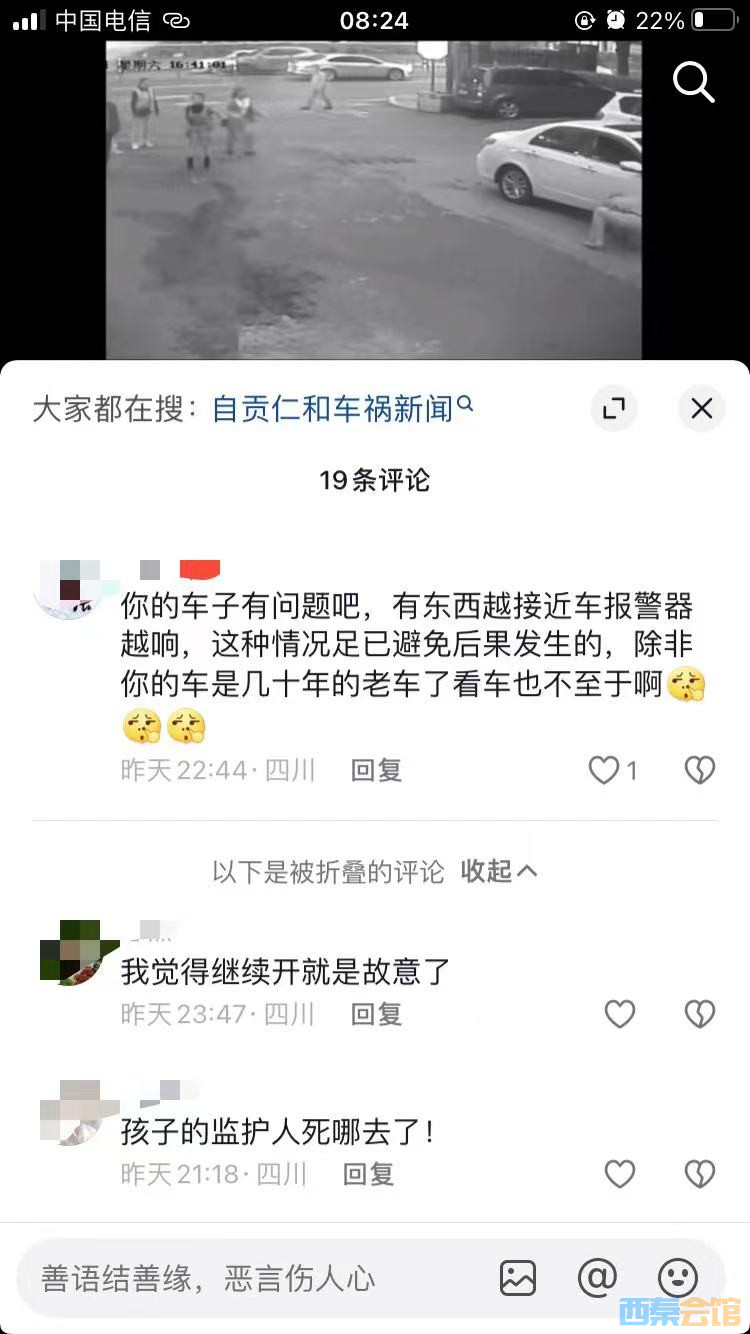750x1334 pixels.
Task: Like the comment about 车报警器
Action: pyautogui.click(x=605, y=770)
